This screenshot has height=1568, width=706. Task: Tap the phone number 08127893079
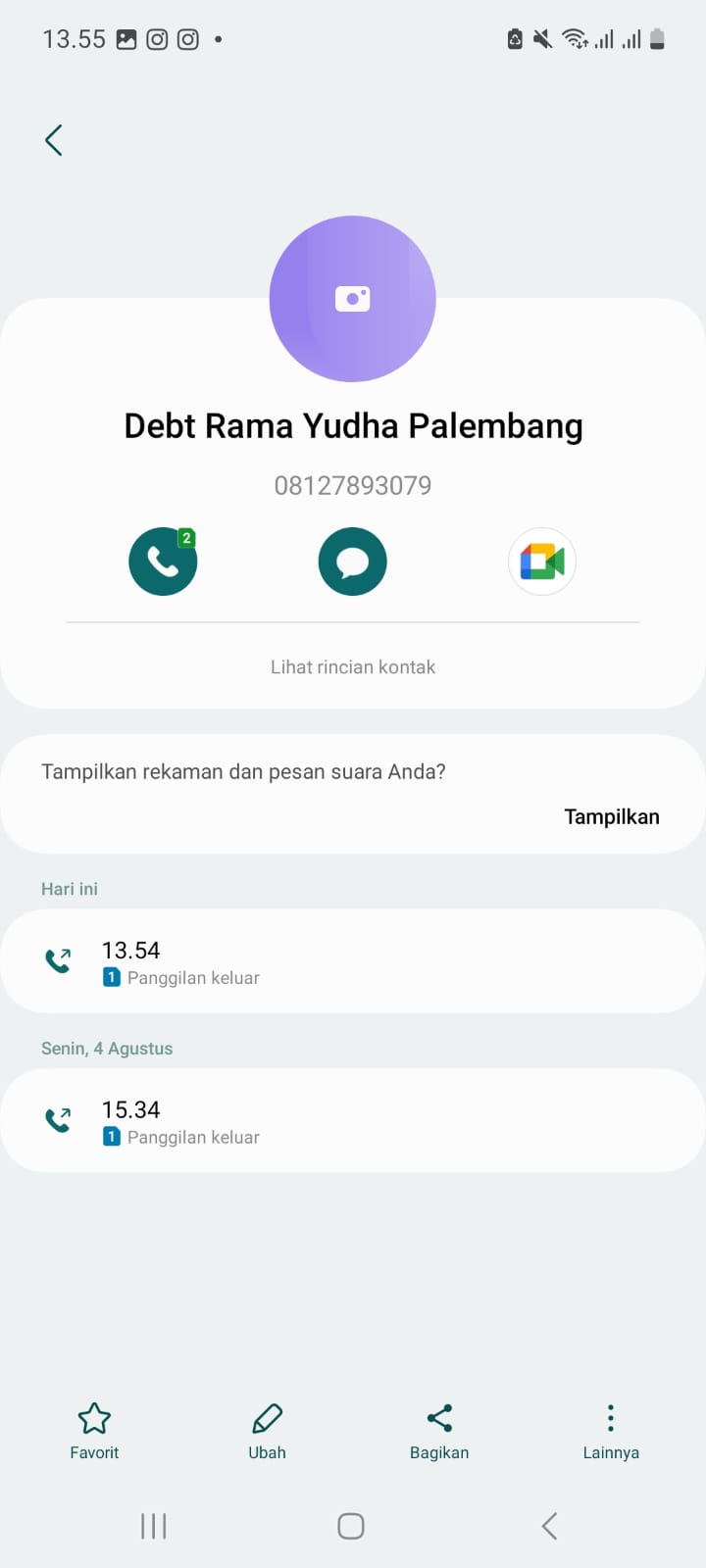coord(352,484)
